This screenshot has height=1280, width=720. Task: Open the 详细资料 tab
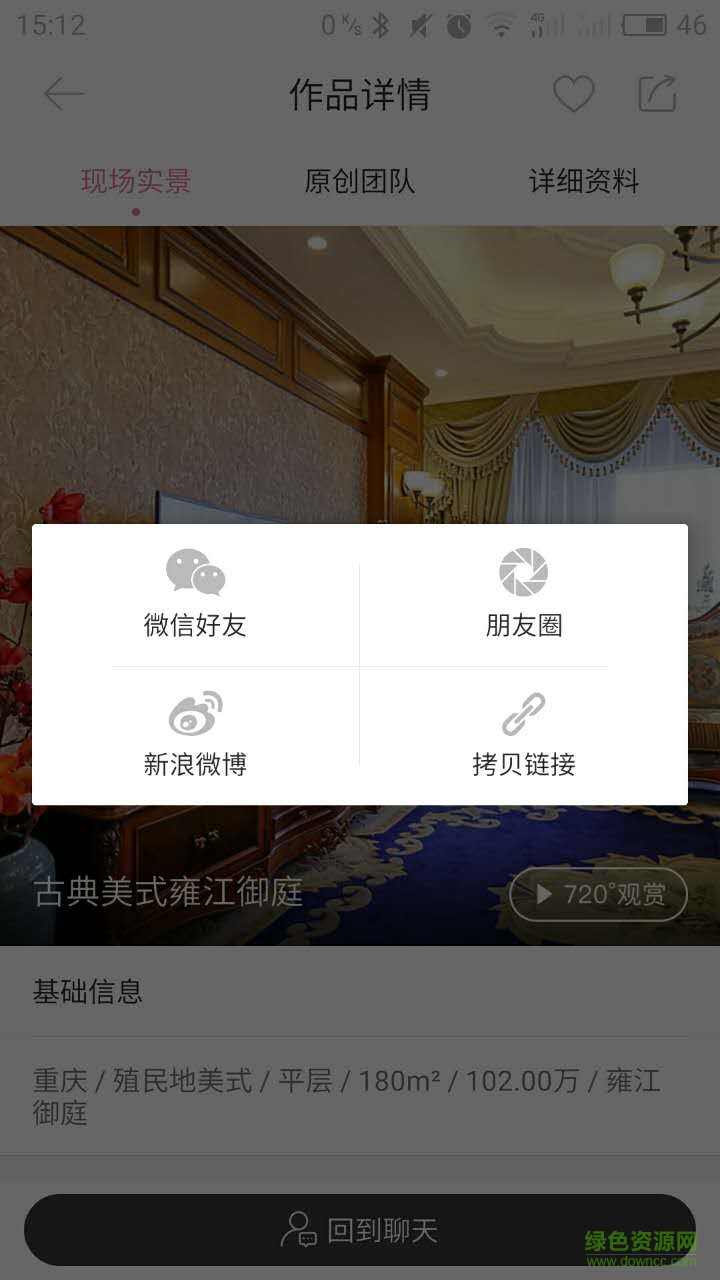585,182
